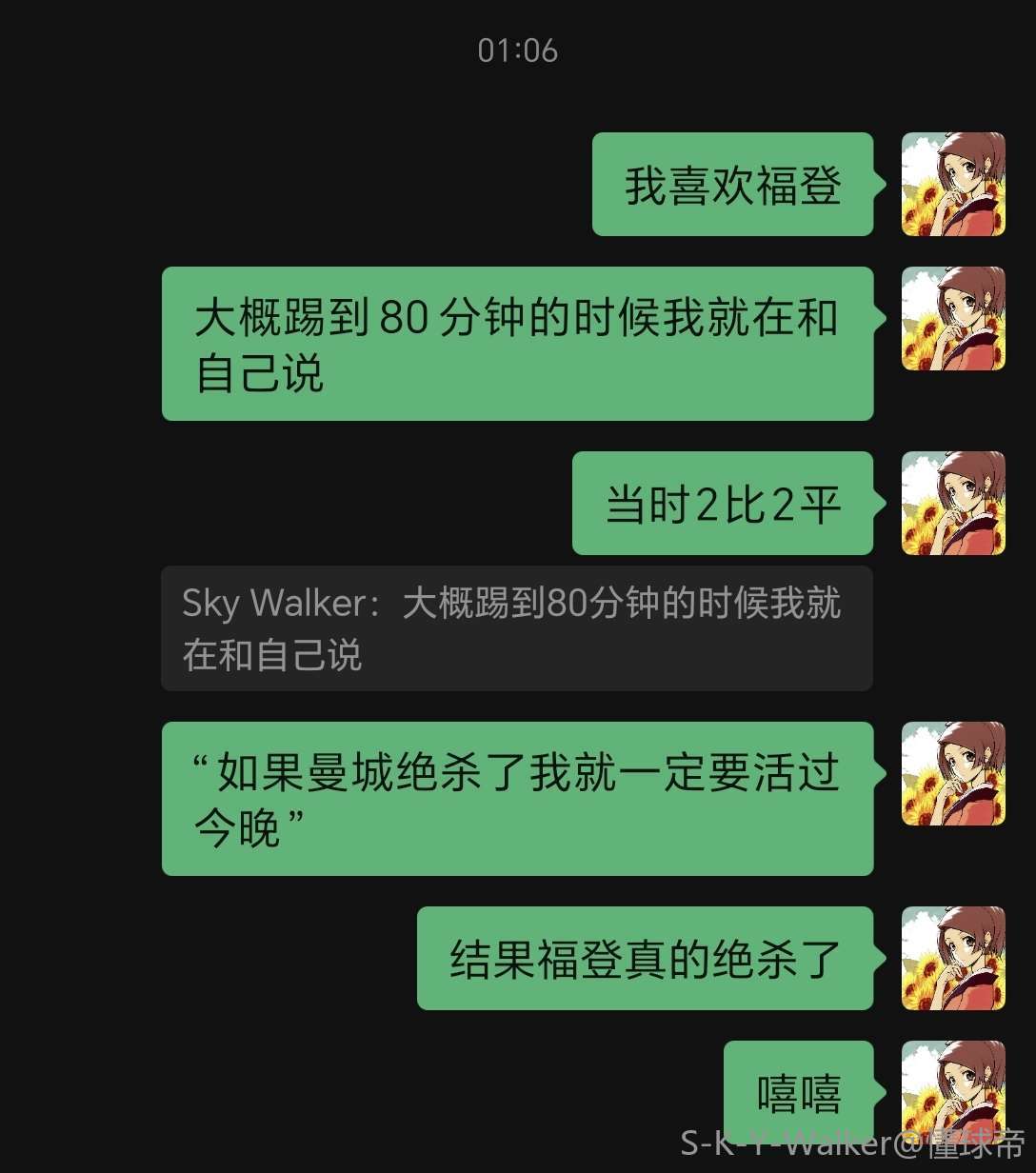
Task: Tap the avatar beside "我喜欢福登" message
Action: pos(953,184)
